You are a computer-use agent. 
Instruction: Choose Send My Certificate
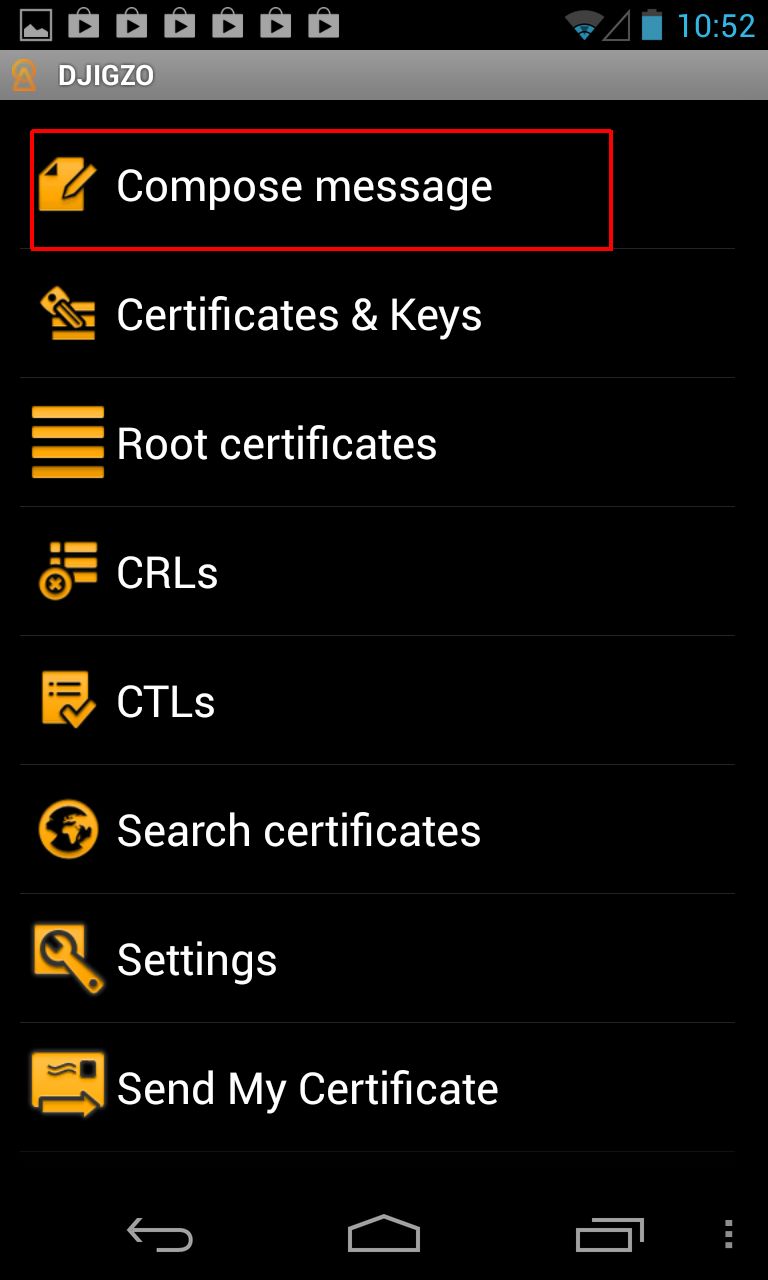(x=307, y=1089)
